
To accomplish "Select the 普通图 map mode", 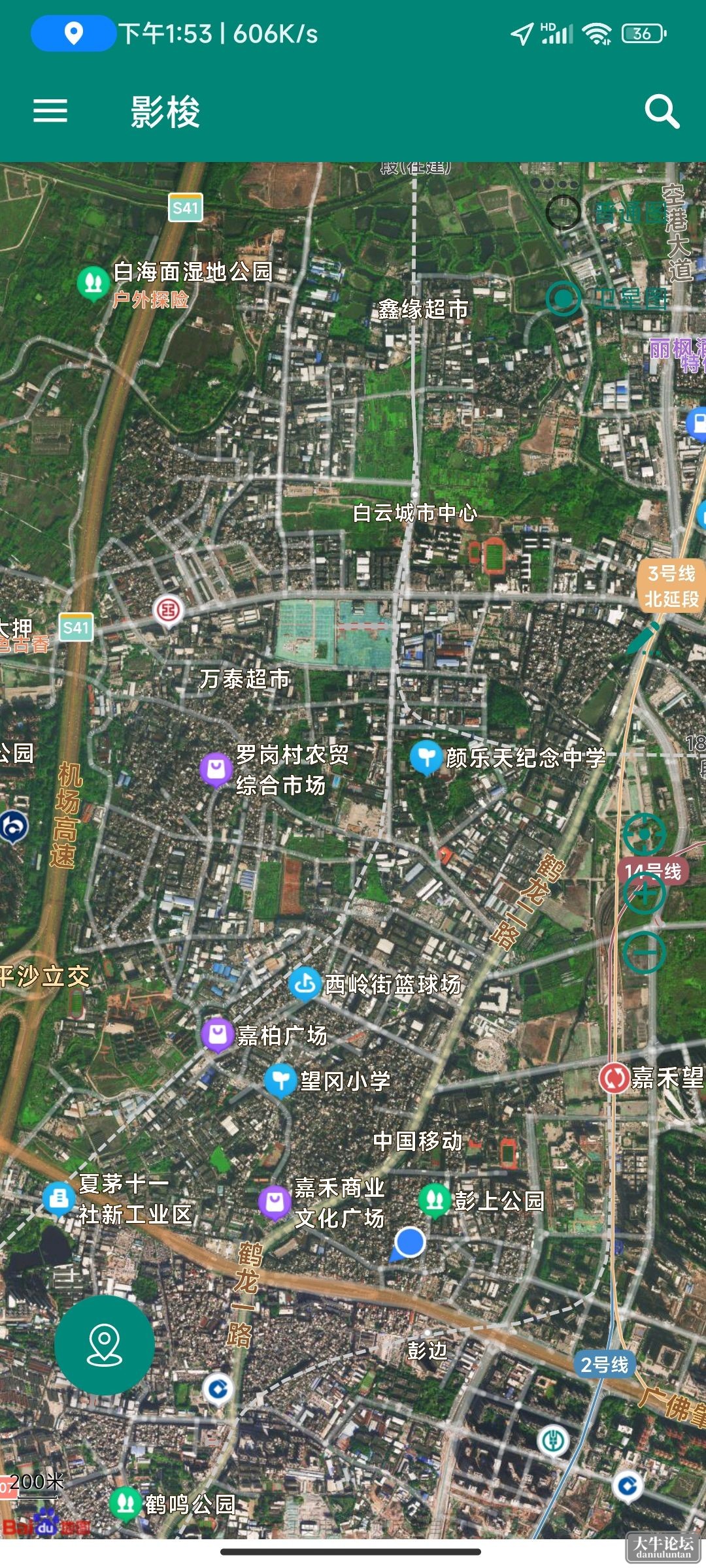I will 608,212.
